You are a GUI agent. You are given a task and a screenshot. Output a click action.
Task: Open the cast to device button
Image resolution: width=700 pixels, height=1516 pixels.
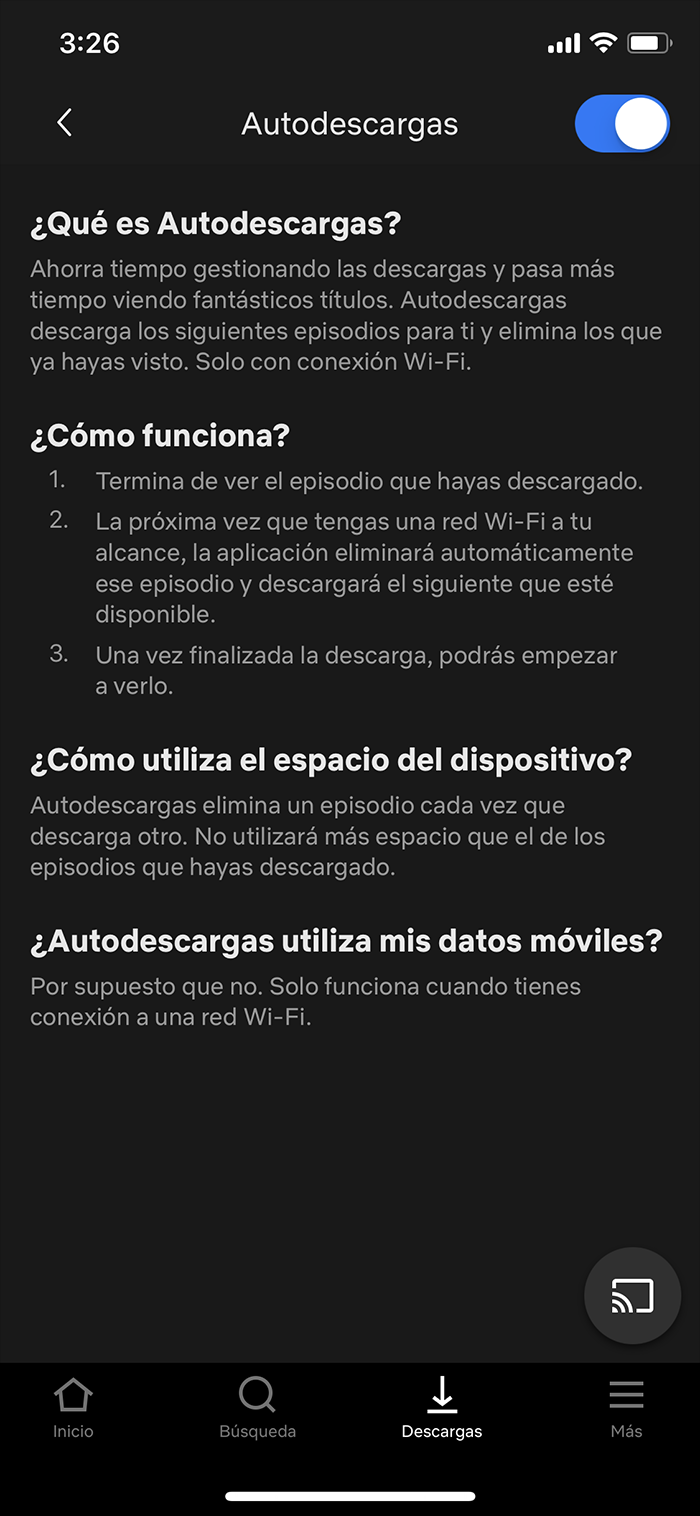632,1295
